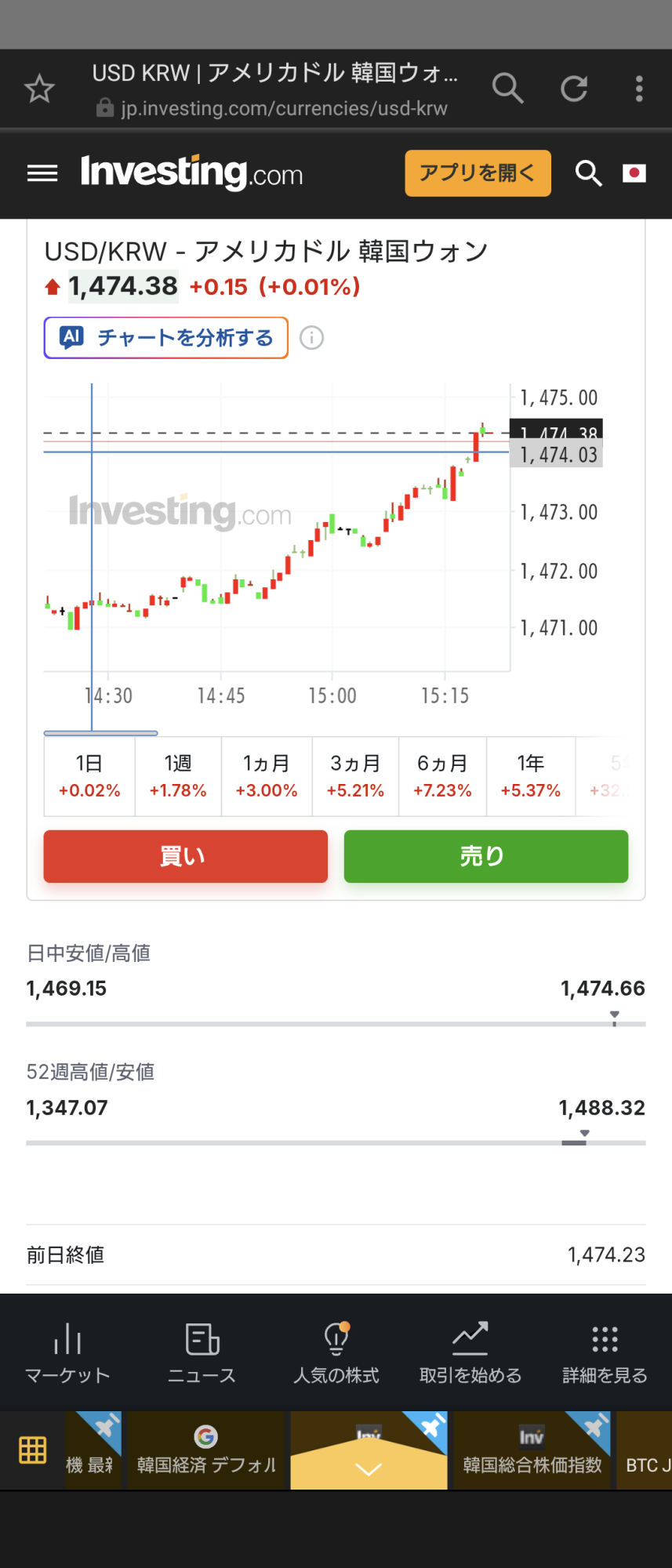Tap チャートを分析する AI button
This screenshot has width=672, height=1568.
pyautogui.click(x=166, y=338)
